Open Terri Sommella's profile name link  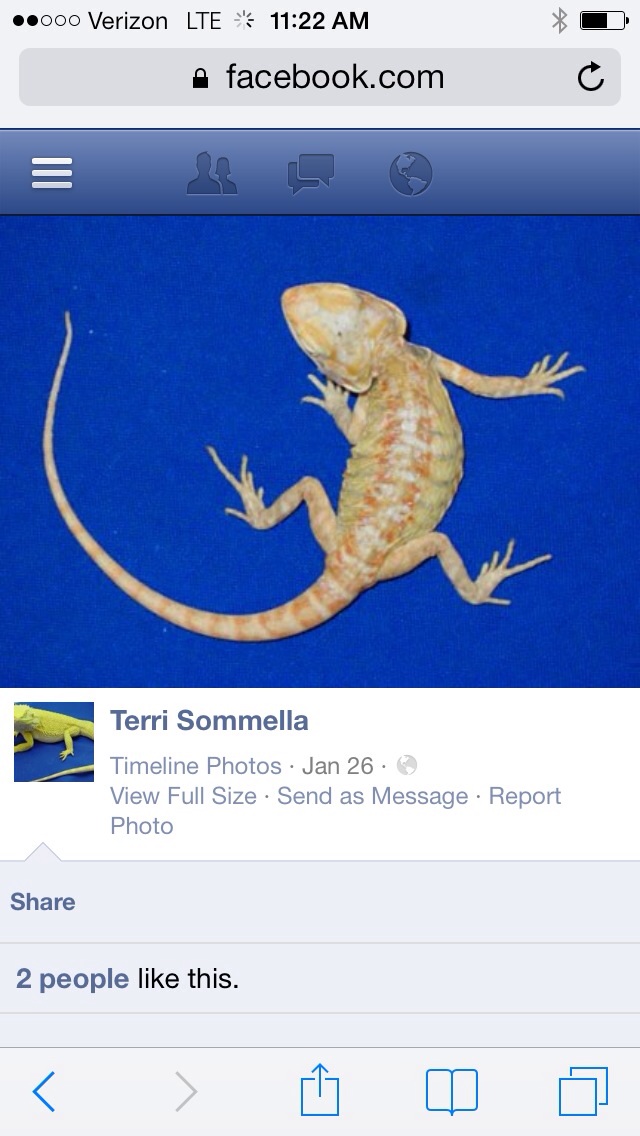pos(209,720)
